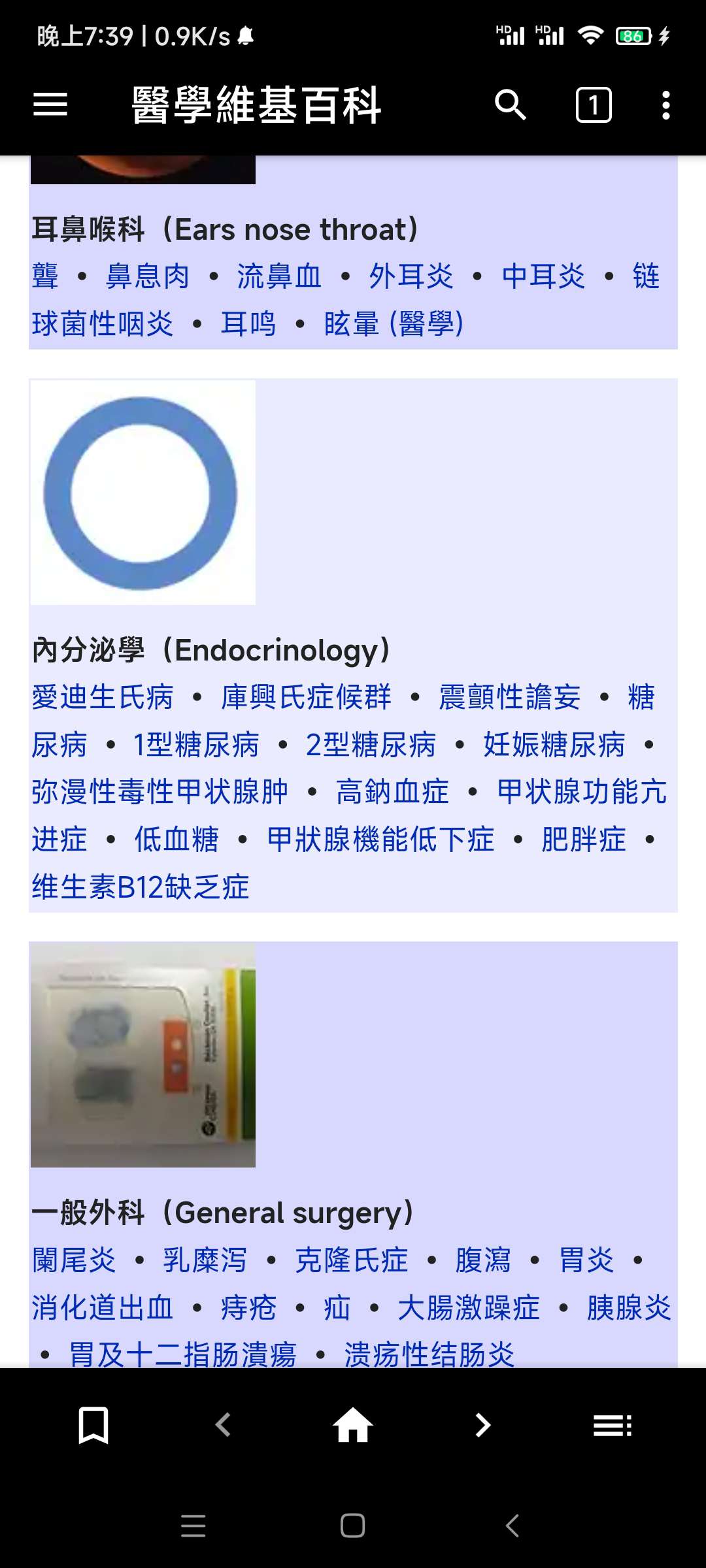Open table of contents list icon
The image size is (706, 1568).
pyautogui.click(x=613, y=1426)
